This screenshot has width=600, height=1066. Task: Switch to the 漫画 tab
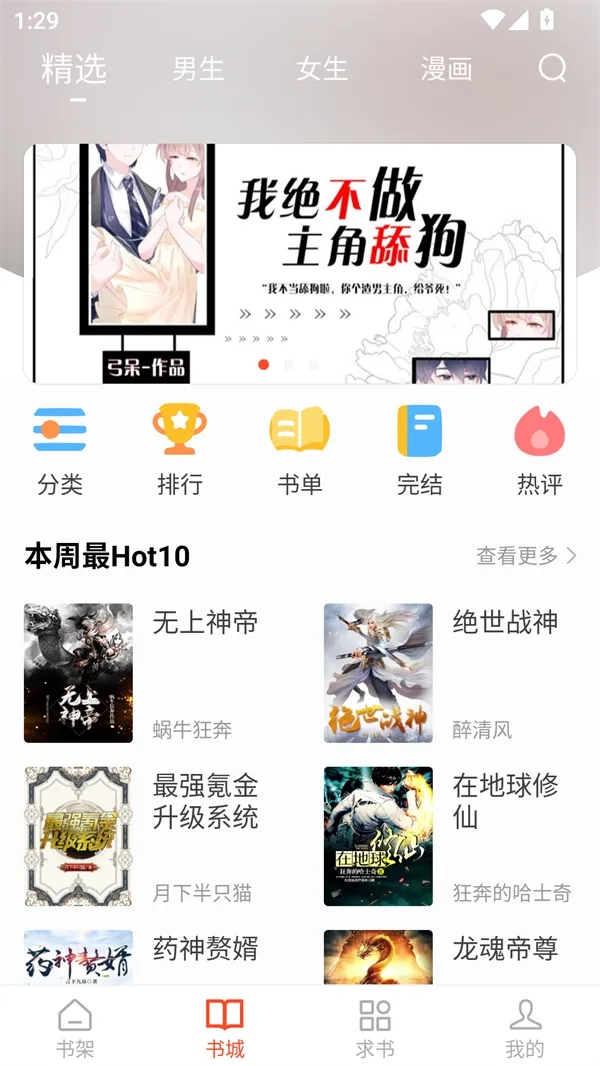(446, 68)
